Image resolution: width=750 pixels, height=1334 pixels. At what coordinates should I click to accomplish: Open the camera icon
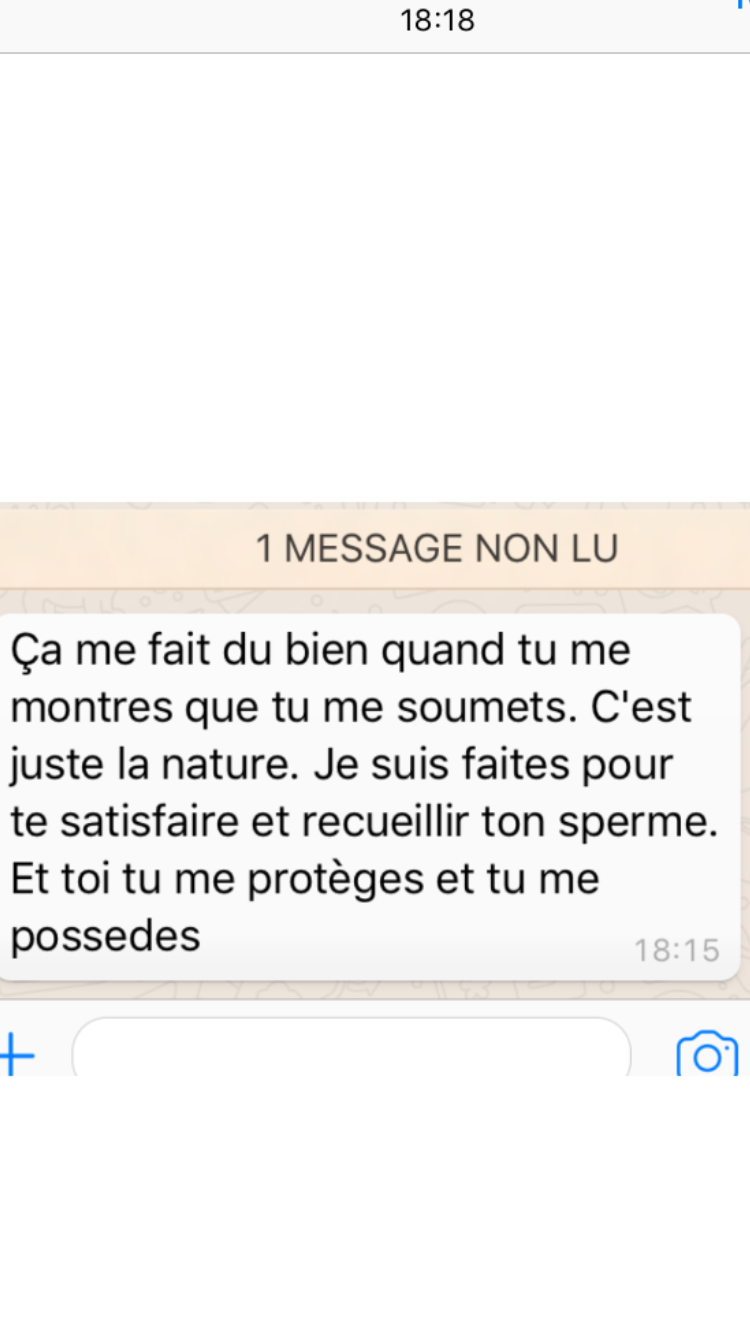pos(707,1053)
